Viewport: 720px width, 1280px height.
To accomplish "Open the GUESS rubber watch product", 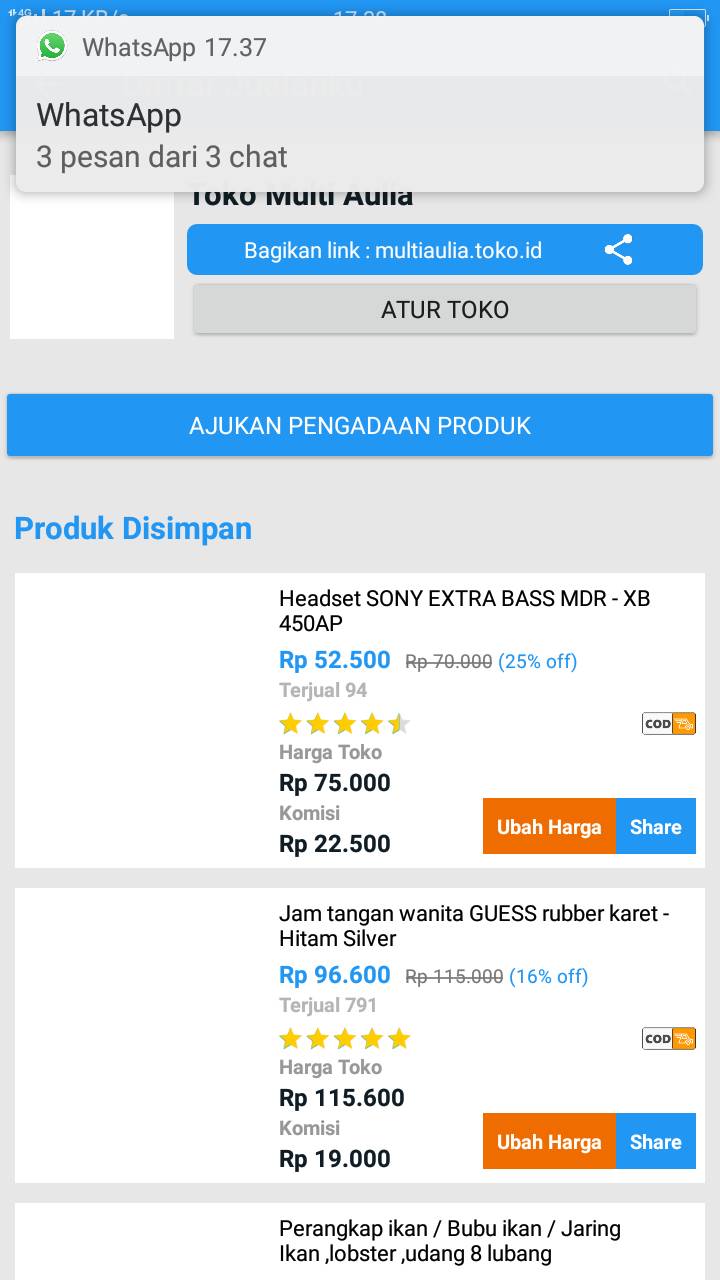I will [474, 926].
